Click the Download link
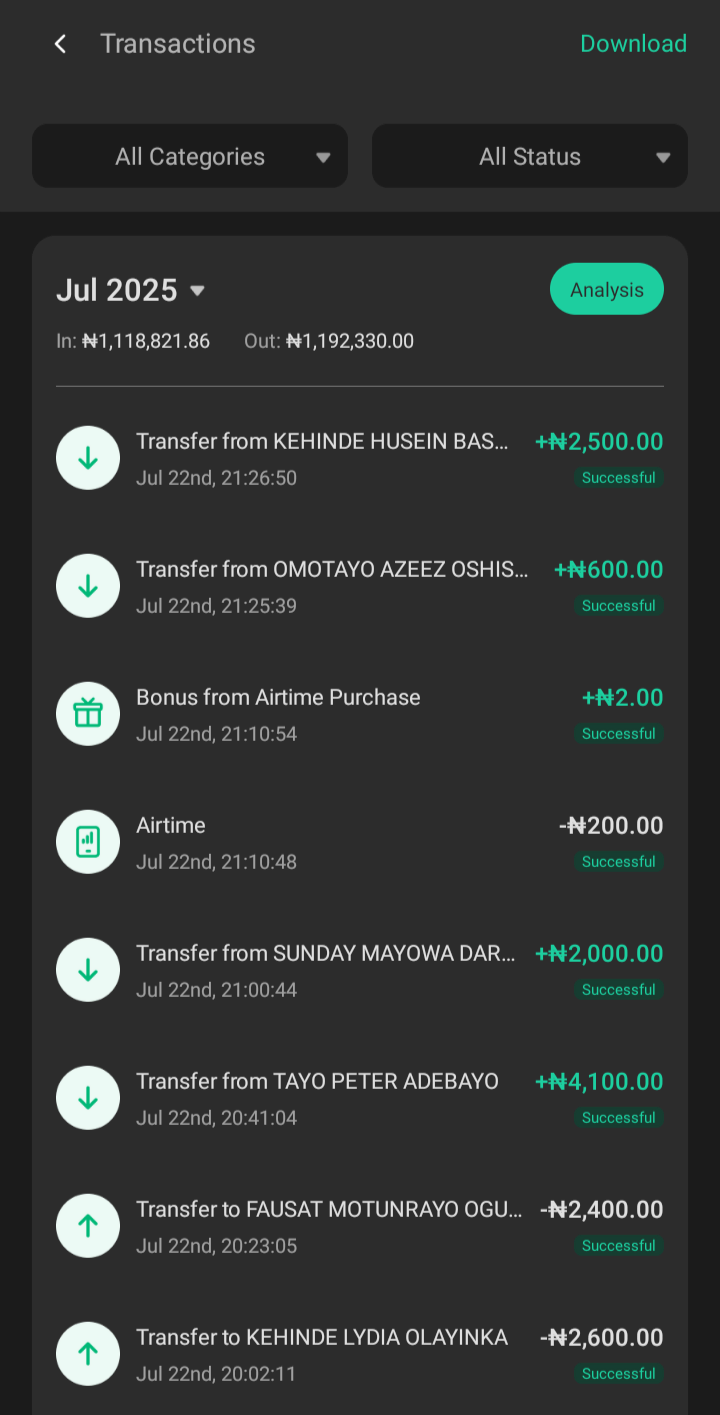This screenshot has height=1415, width=720. click(x=633, y=43)
